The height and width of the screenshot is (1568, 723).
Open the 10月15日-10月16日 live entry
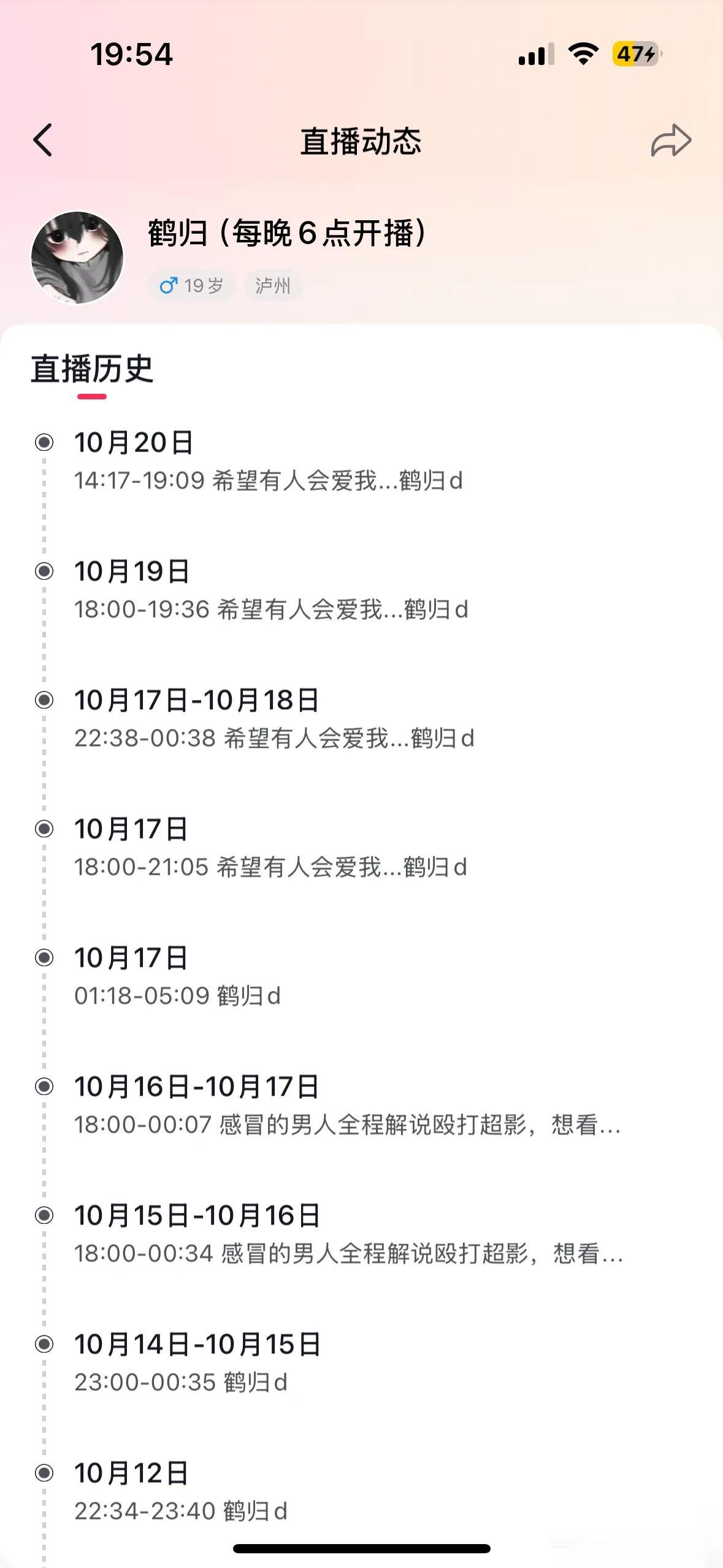click(348, 1234)
